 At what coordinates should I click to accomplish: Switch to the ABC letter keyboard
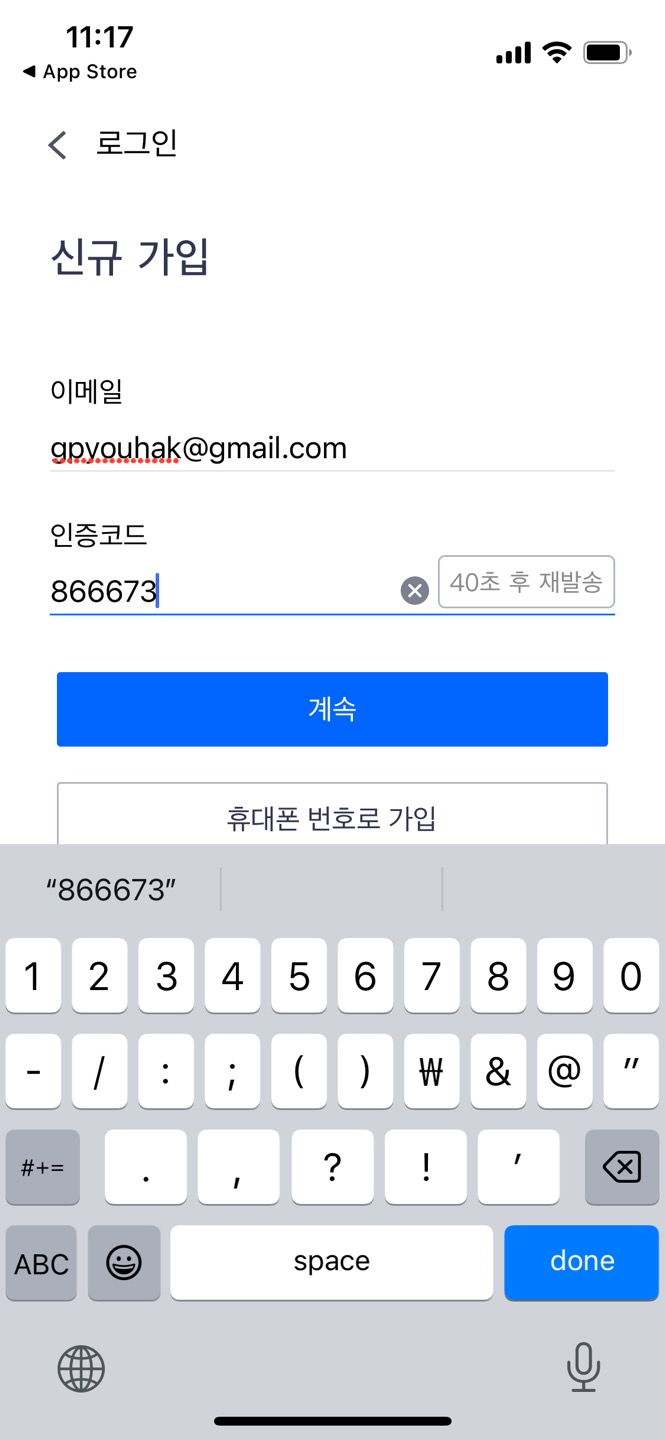(x=42, y=1264)
